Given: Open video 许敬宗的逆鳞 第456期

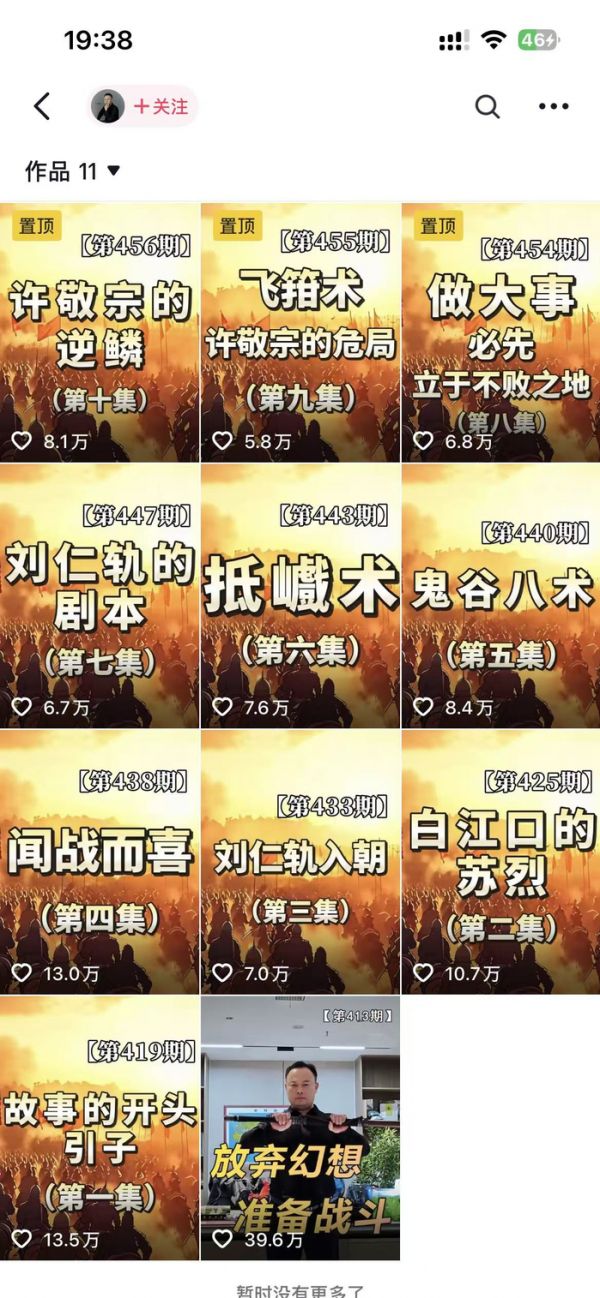Looking at the screenshot, I should pyautogui.click(x=100, y=332).
